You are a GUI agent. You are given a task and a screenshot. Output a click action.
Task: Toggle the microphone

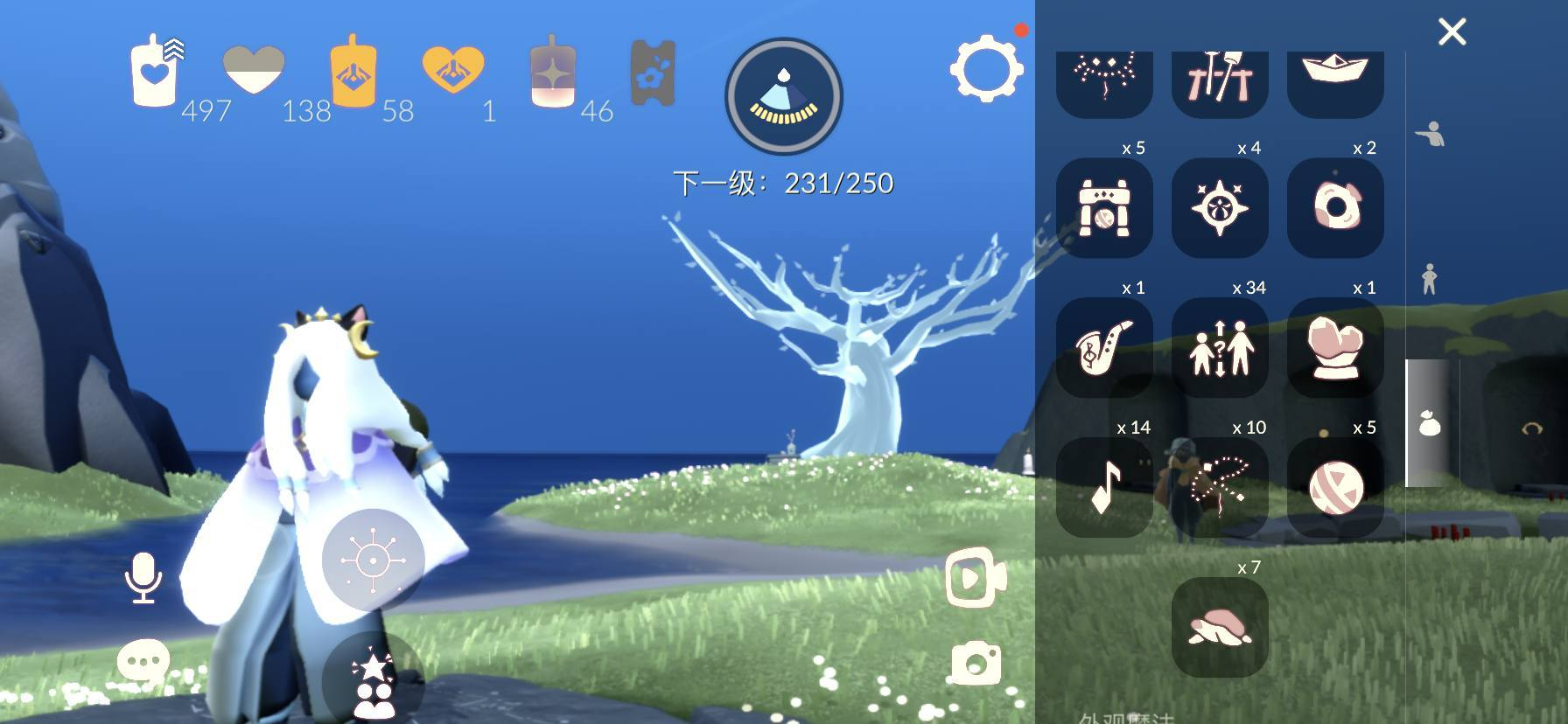[x=143, y=577]
